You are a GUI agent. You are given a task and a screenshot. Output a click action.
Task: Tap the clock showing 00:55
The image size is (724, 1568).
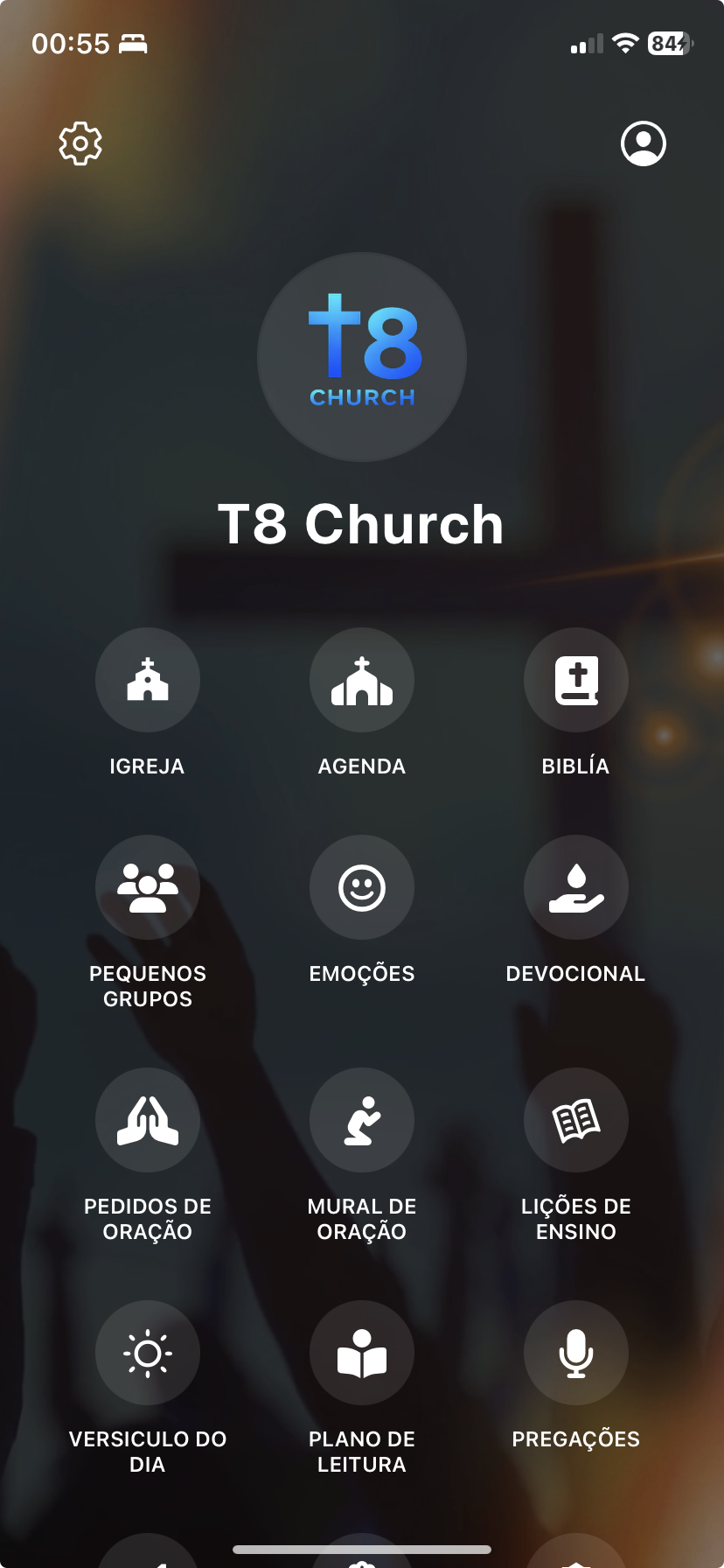pyautogui.click(x=68, y=42)
